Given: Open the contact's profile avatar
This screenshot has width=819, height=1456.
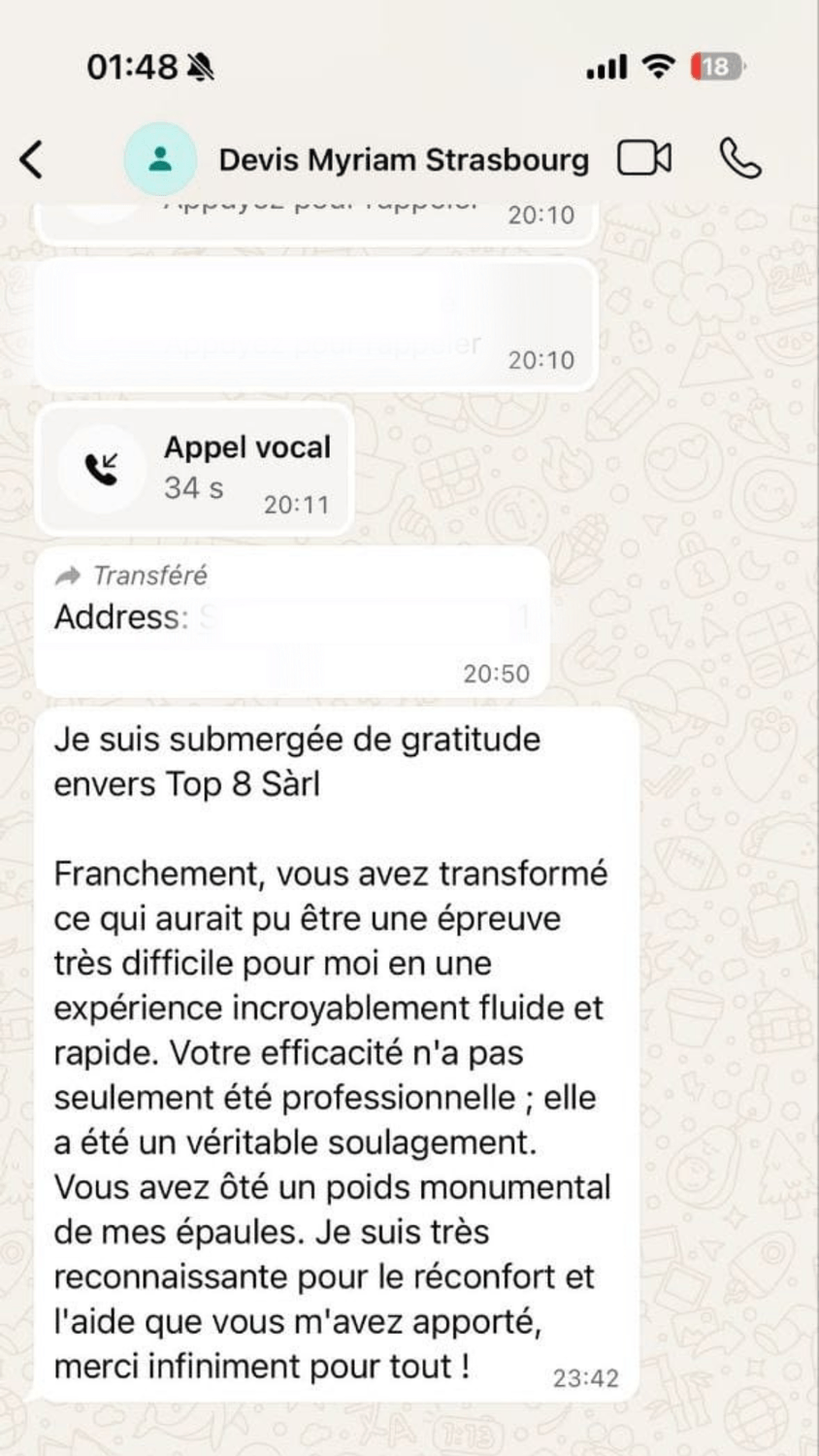Looking at the screenshot, I should click(x=160, y=159).
